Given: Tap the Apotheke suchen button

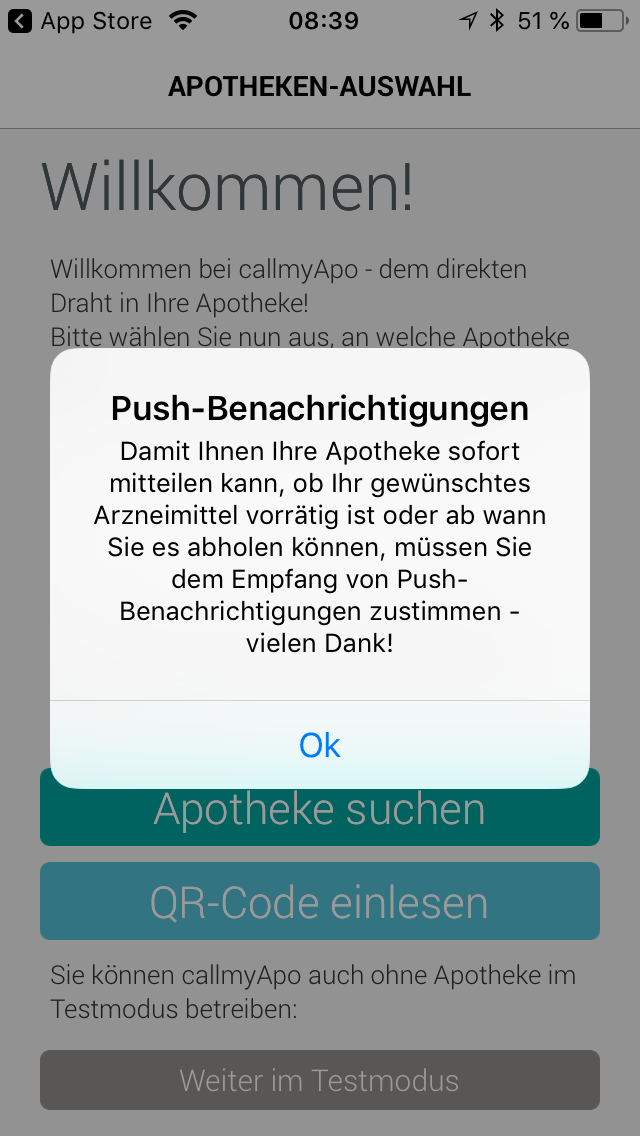Looking at the screenshot, I should coord(320,818).
